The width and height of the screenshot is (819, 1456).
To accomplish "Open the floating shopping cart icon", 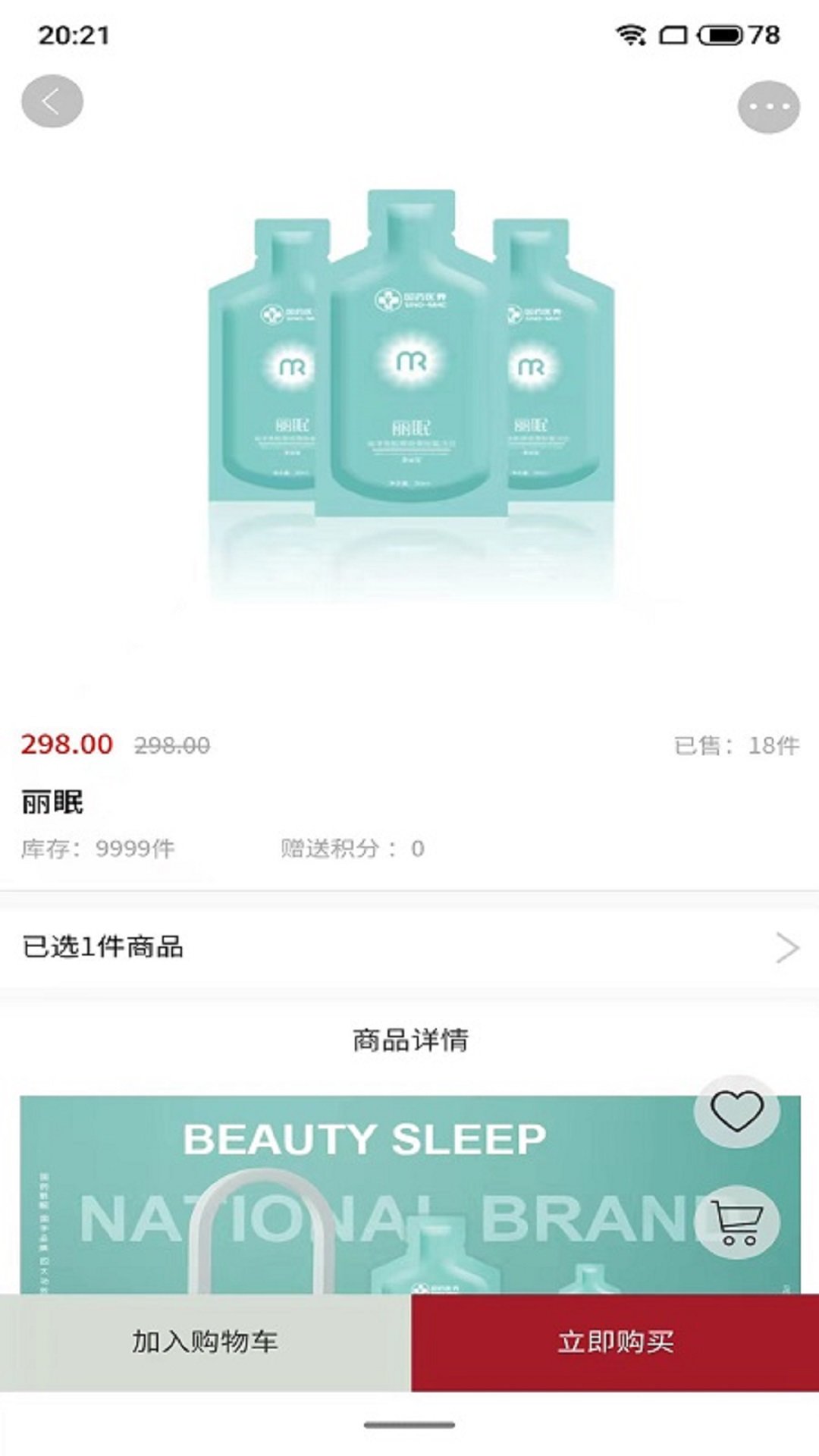I will pyautogui.click(x=736, y=1222).
